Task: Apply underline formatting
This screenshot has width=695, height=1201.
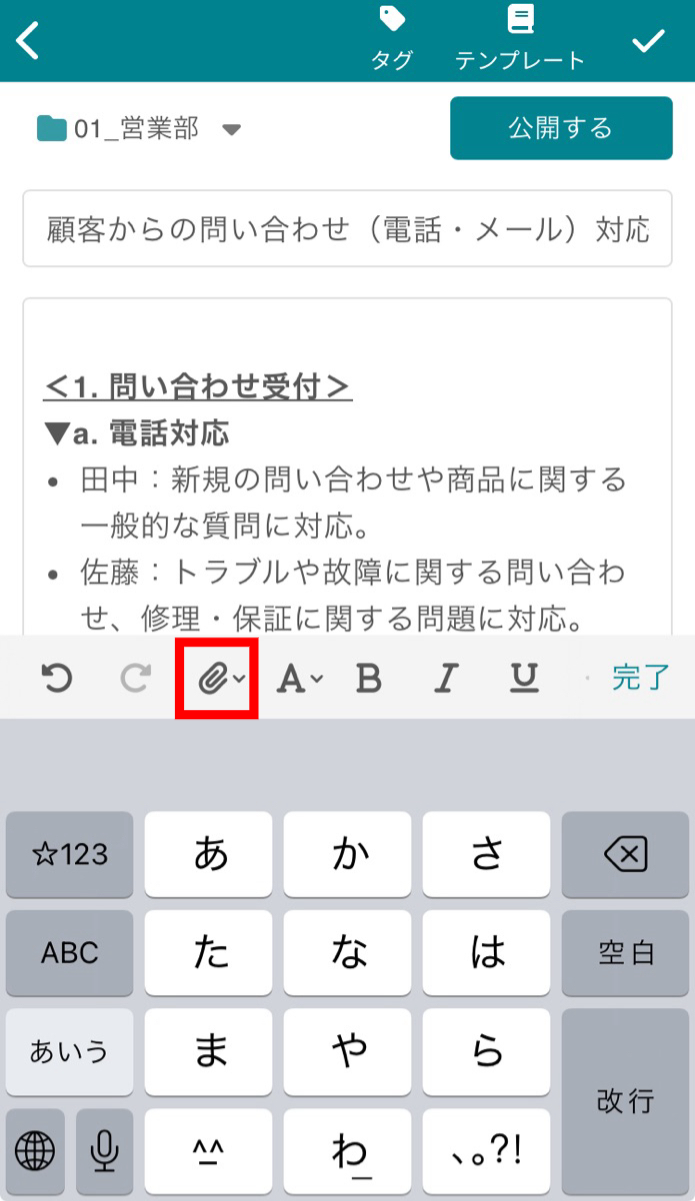Action: point(524,679)
